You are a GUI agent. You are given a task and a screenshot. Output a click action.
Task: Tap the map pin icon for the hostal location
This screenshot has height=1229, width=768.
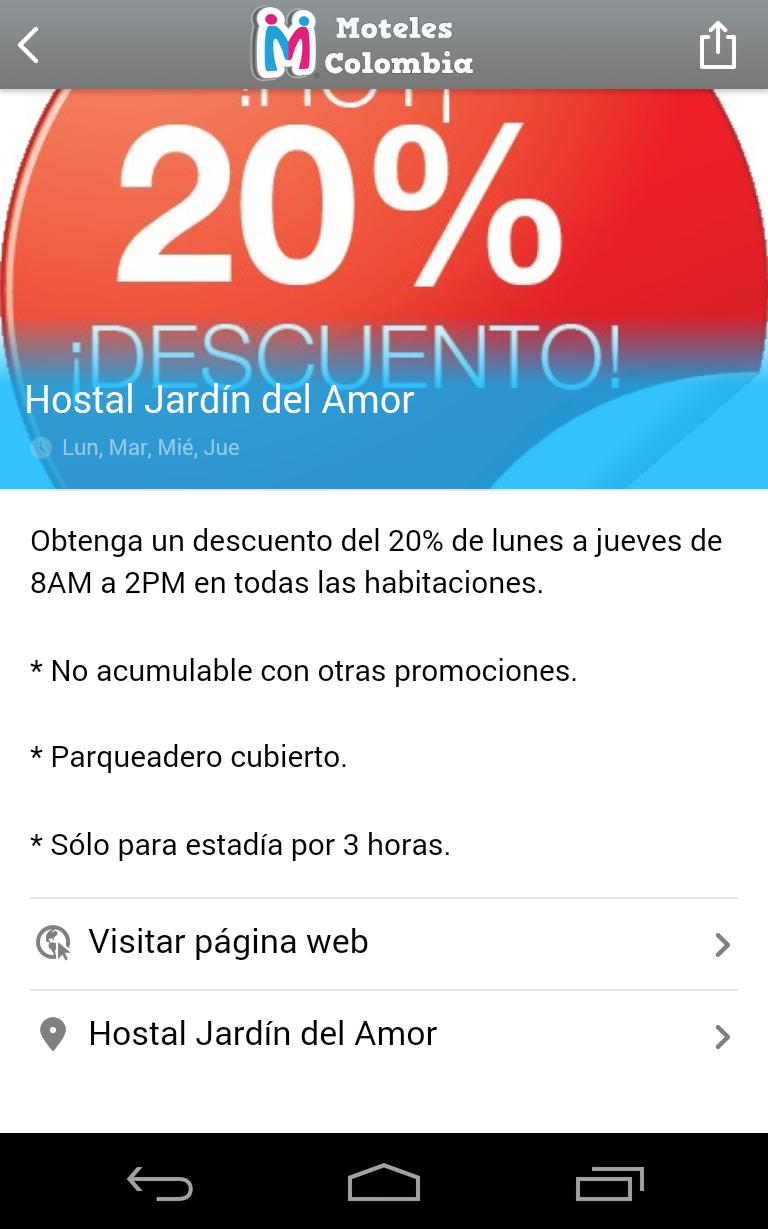(53, 1033)
